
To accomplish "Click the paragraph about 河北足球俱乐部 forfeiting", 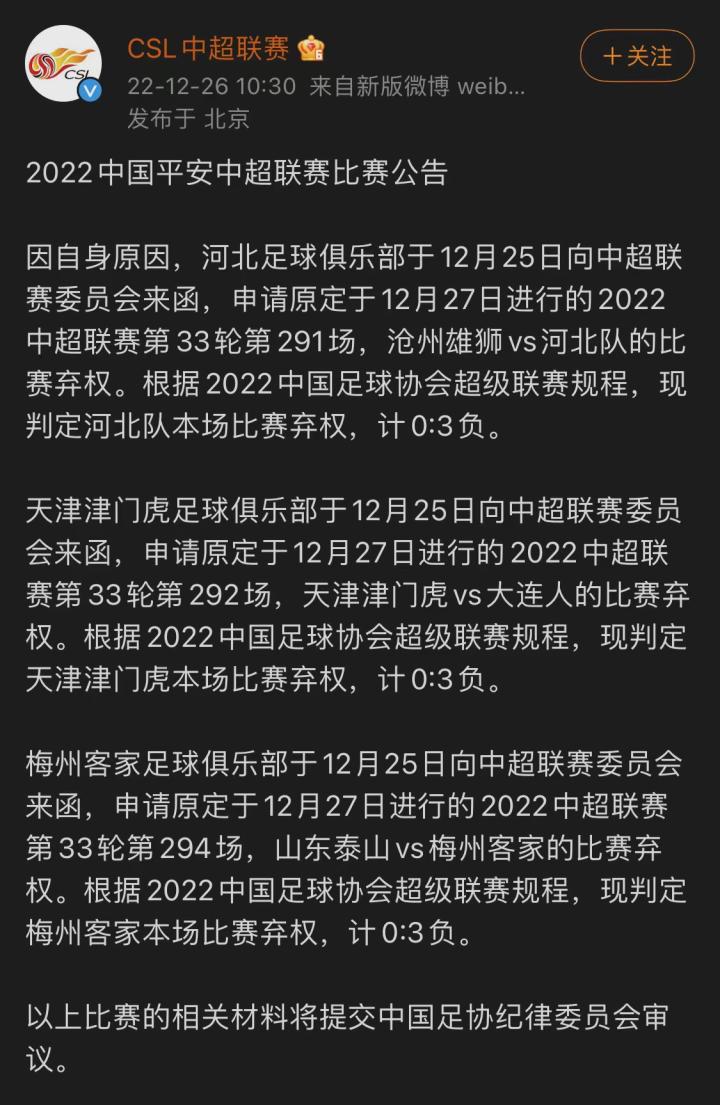I will 350,339.
